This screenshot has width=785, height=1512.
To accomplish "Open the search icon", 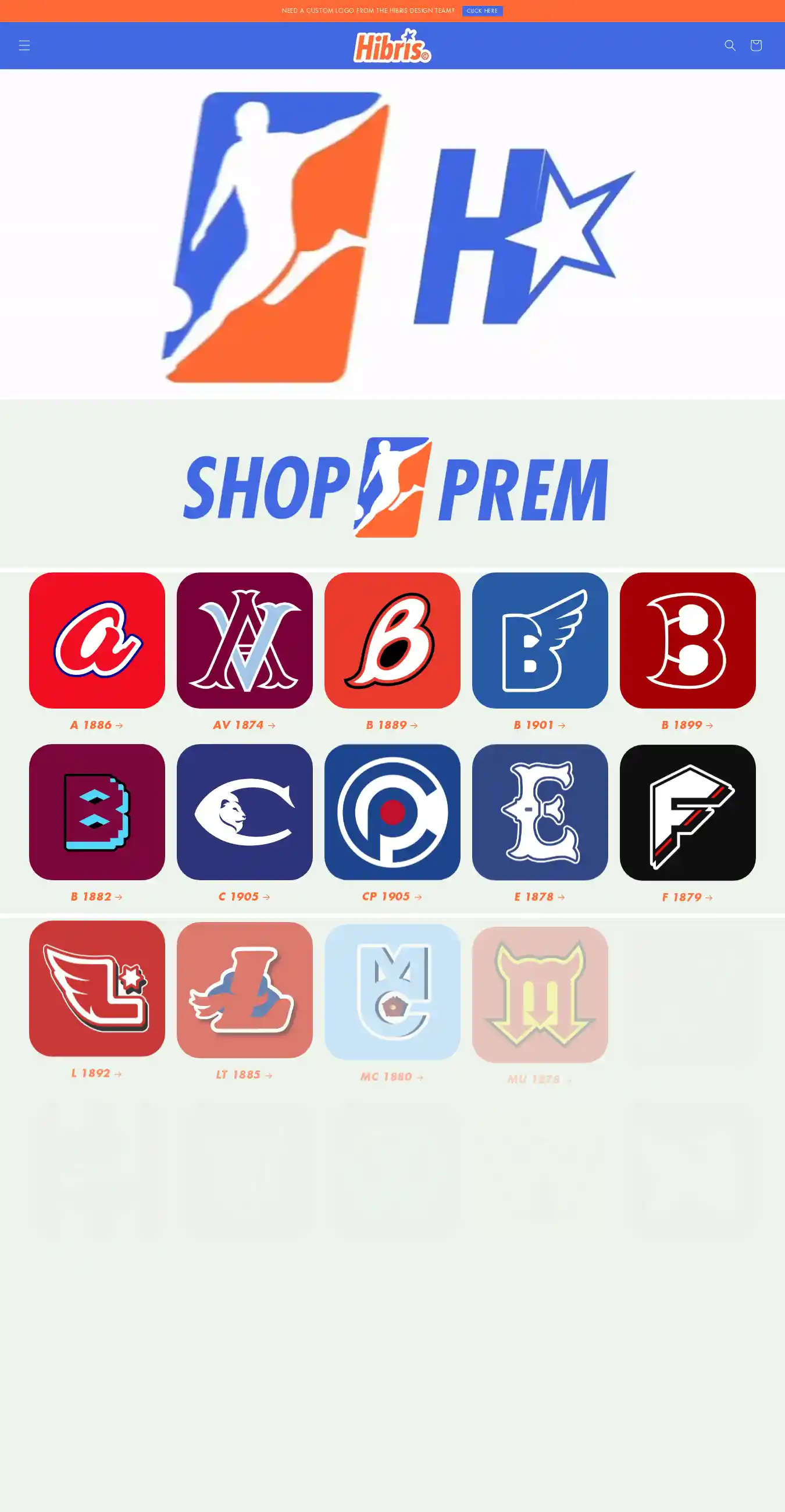I will coord(729,45).
